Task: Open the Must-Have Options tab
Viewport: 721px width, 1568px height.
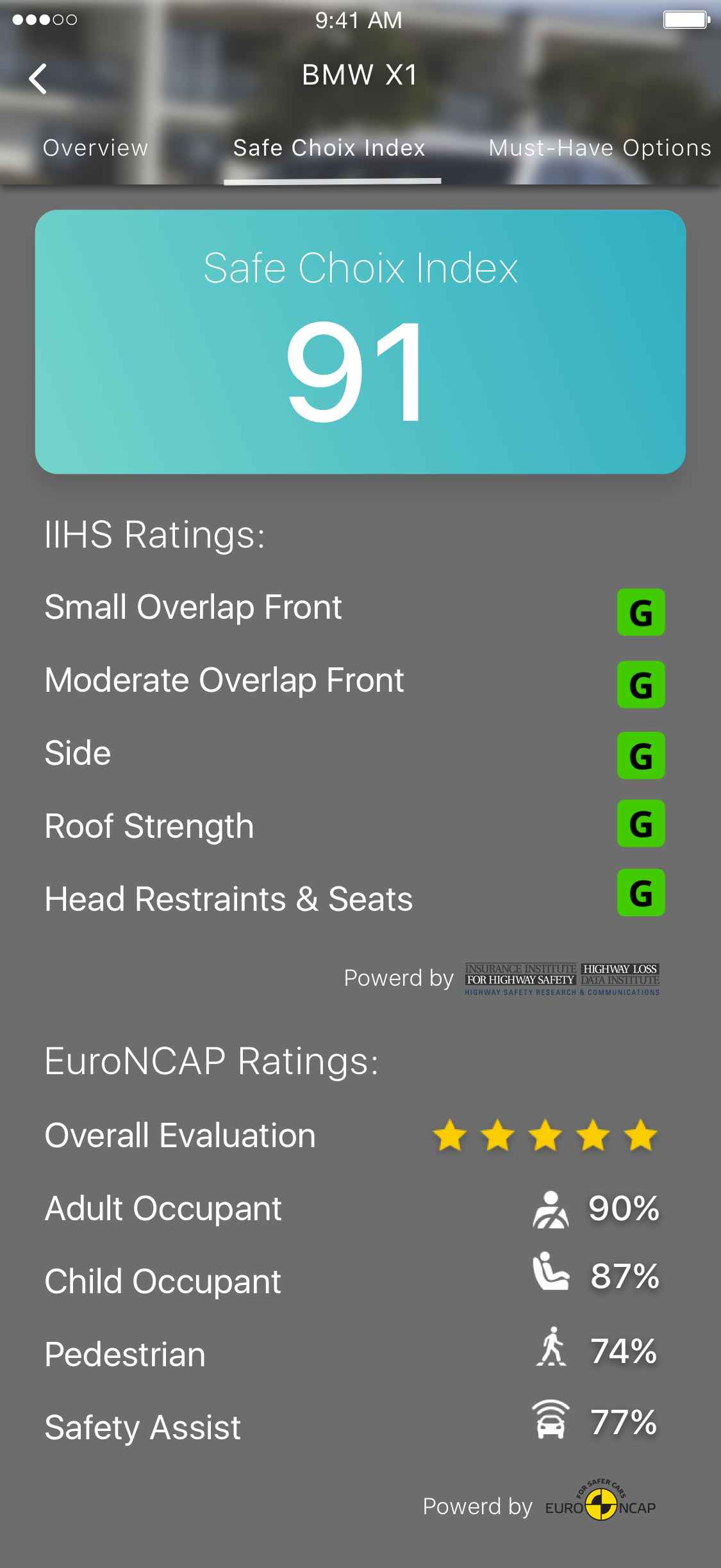Action: click(600, 148)
